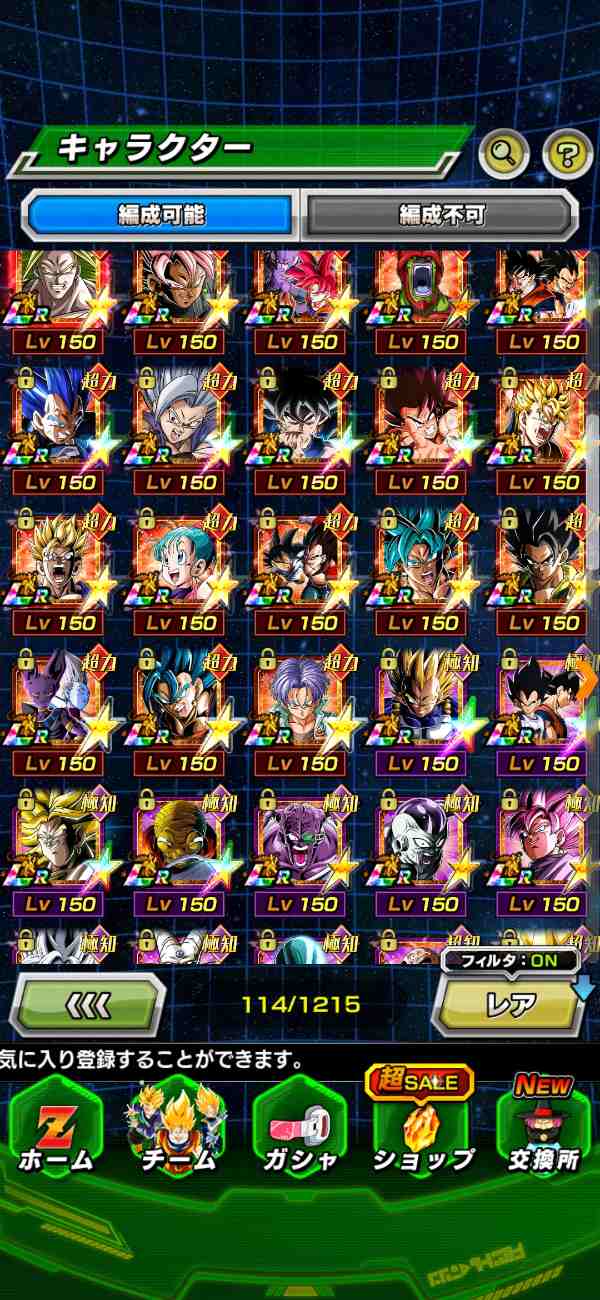Viewport: 600px width, 1300px height.
Task: Select the Frieza character card
Action: coord(422,840)
